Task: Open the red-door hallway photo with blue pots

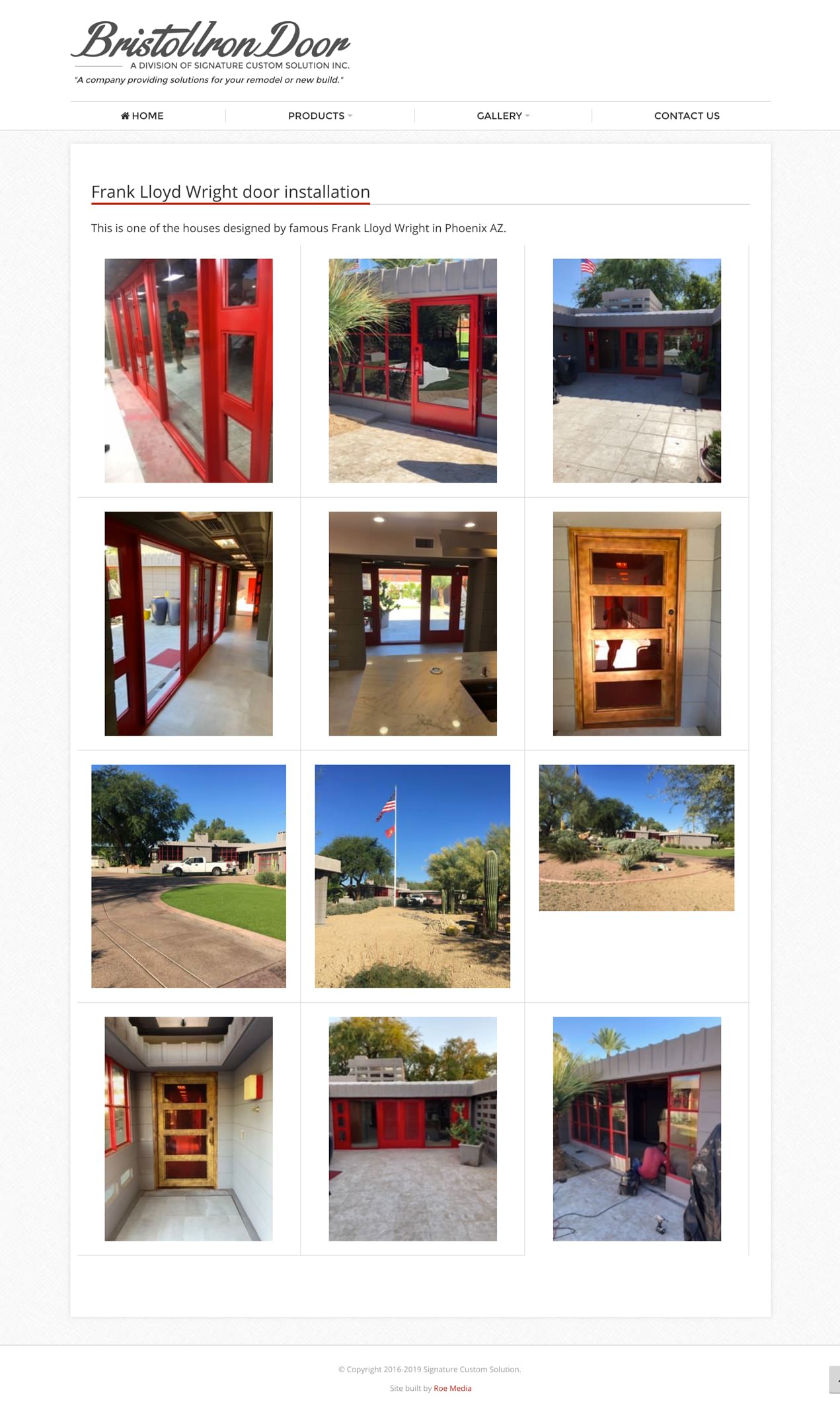Action: (188, 623)
